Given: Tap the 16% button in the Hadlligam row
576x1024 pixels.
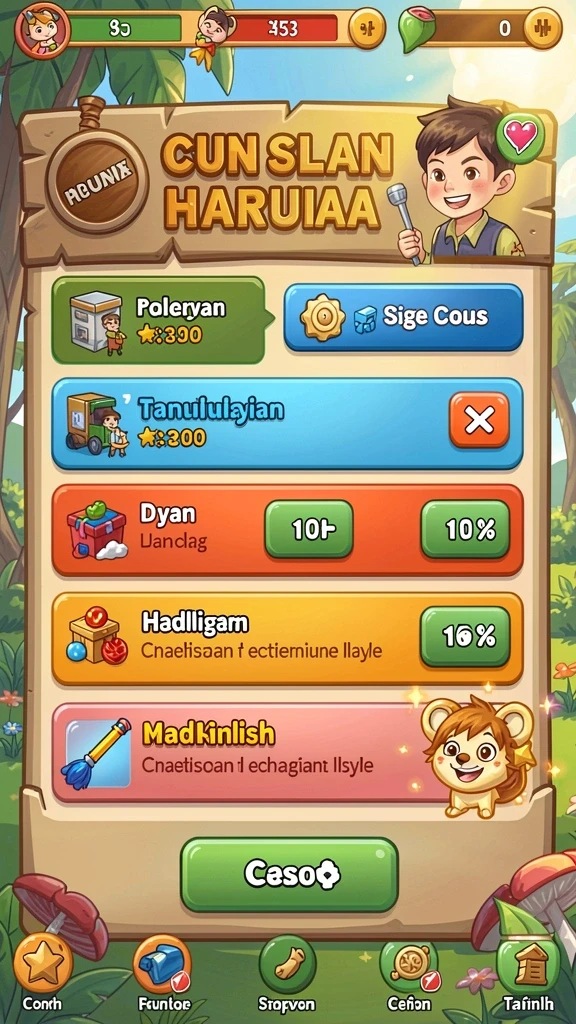Looking at the screenshot, I should point(466,636).
